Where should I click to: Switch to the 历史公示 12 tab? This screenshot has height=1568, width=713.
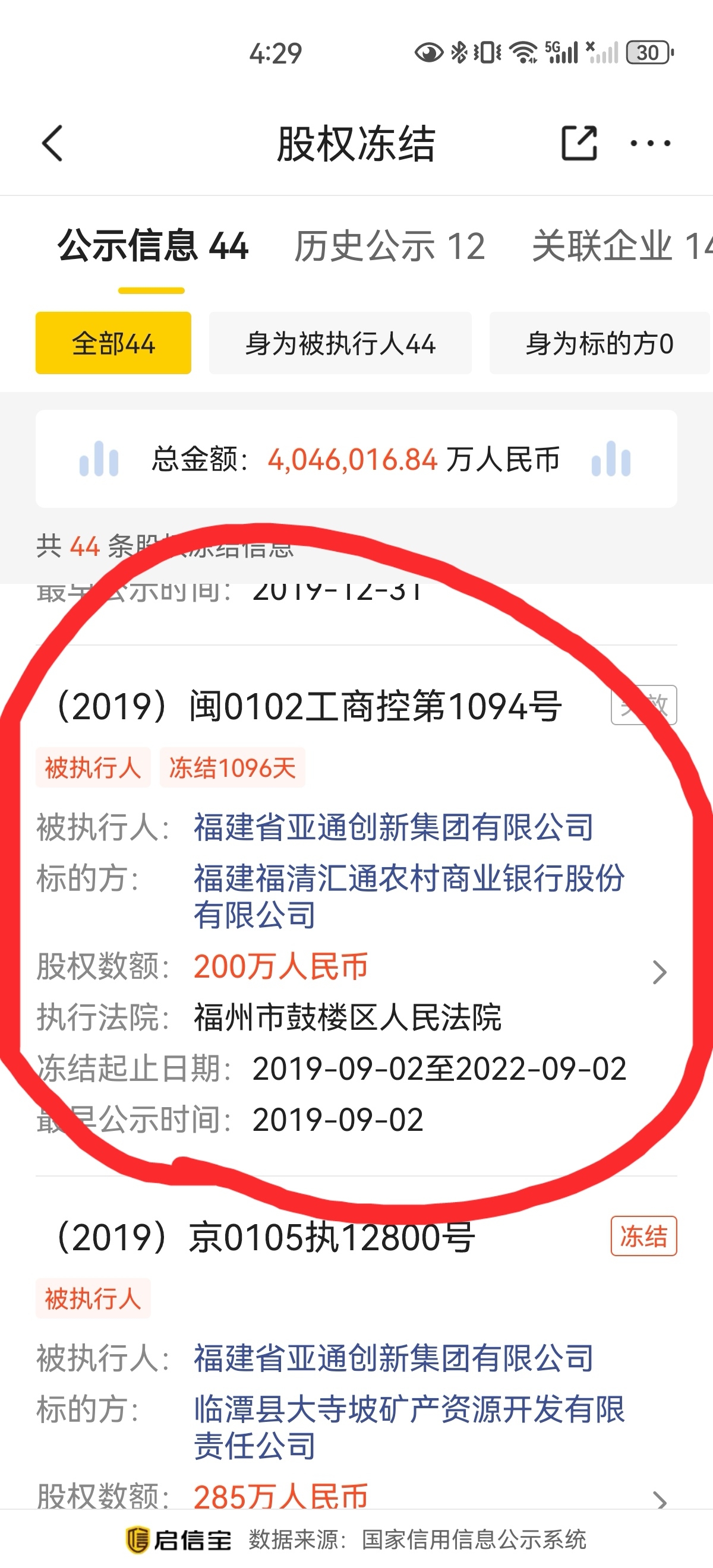[389, 247]
